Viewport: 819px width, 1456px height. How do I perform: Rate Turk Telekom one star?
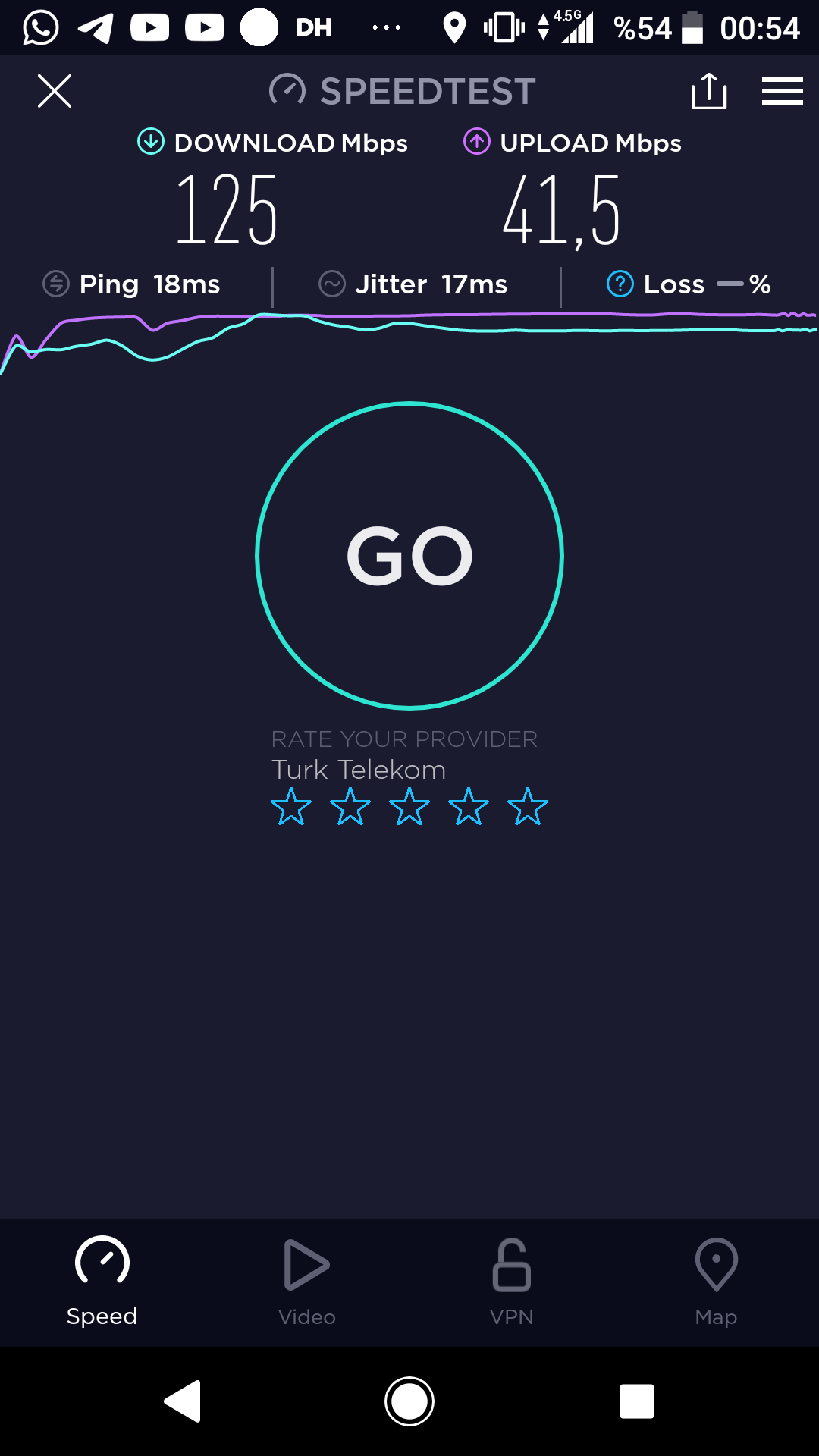[291, 806]
